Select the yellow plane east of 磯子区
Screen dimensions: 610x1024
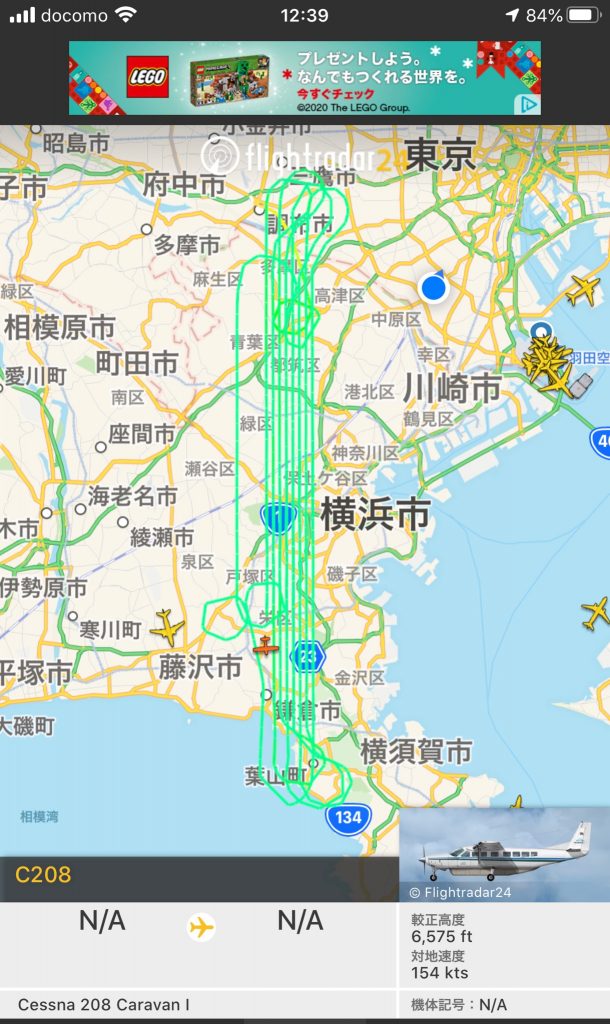(x=595, y=611)
